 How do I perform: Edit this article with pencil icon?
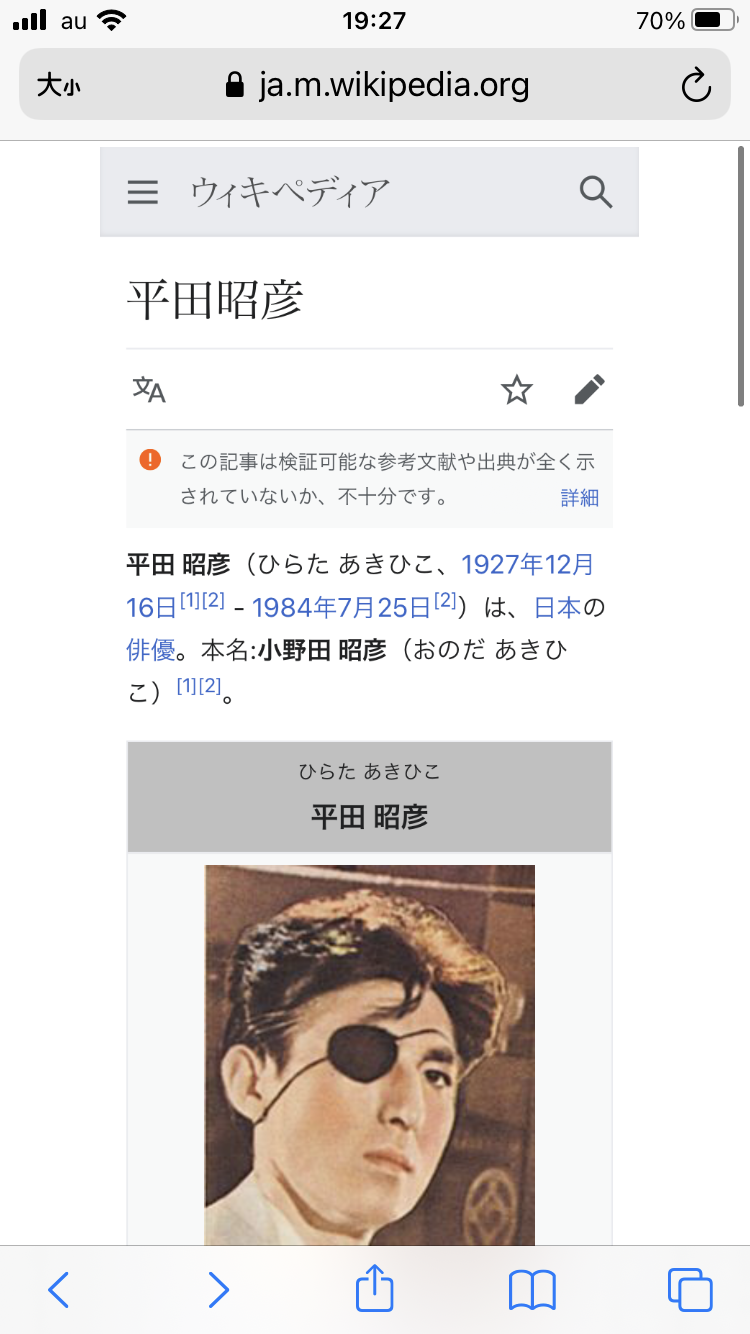(x=590, y=390)
